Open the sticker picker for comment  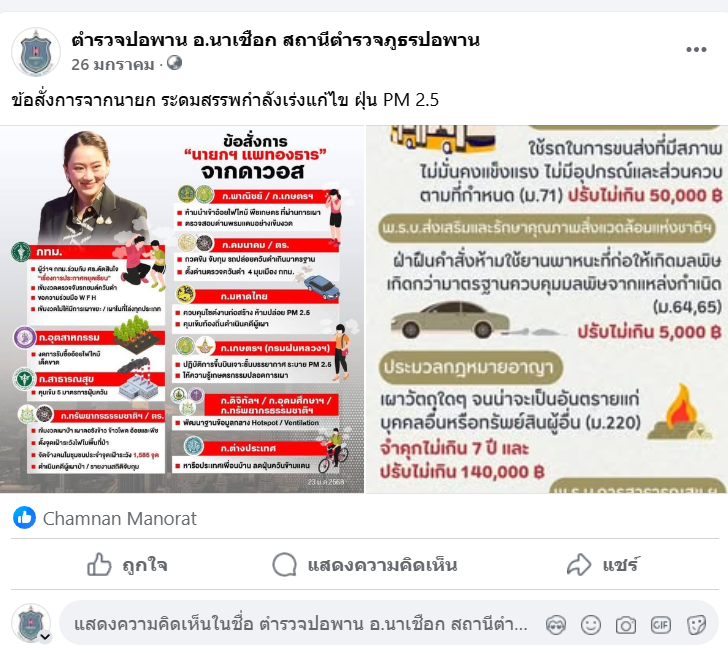pyautogui.click(x=695, y=625)
